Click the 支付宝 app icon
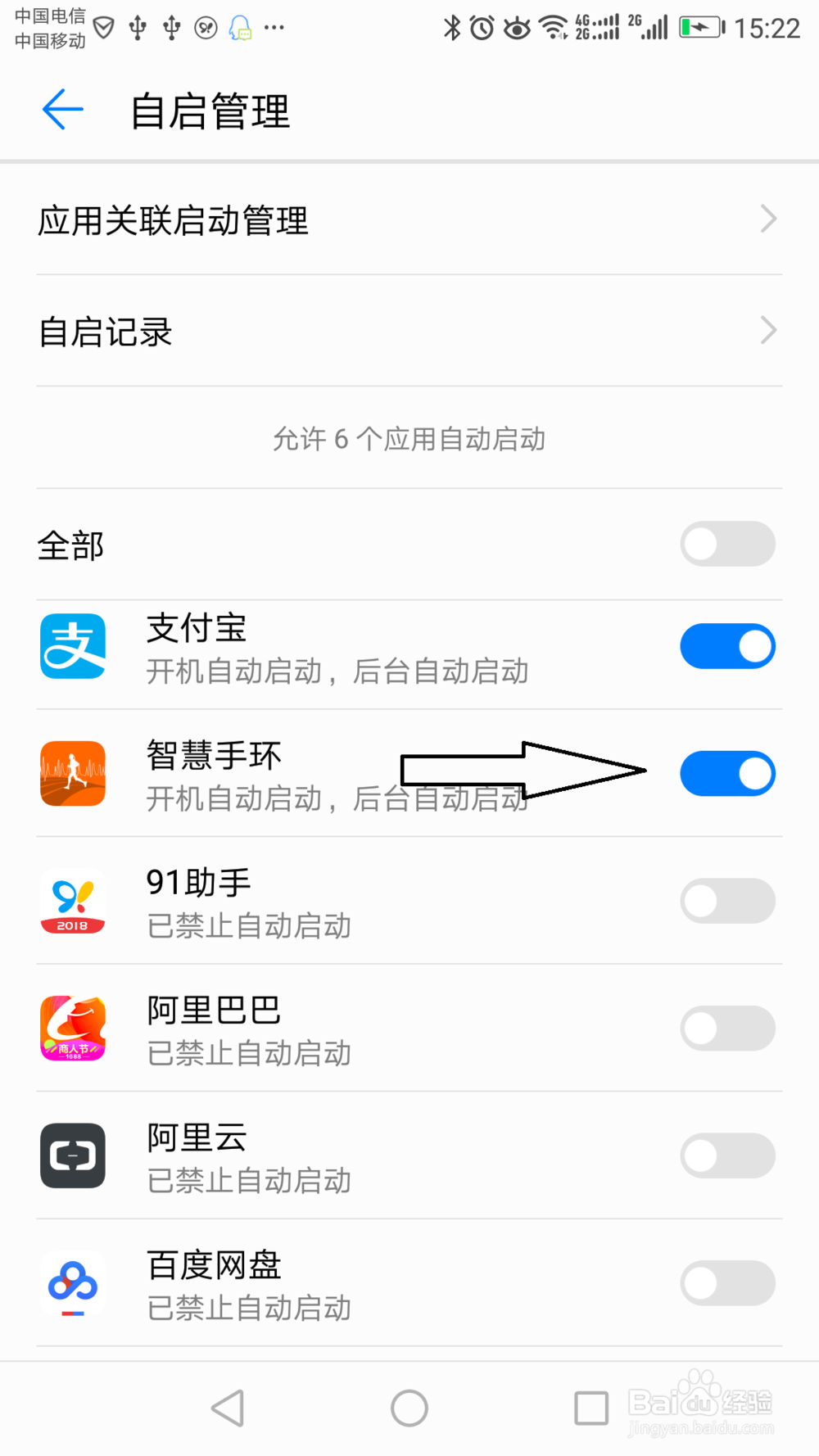Viewport: 819px width, 1456px height. 72,646
